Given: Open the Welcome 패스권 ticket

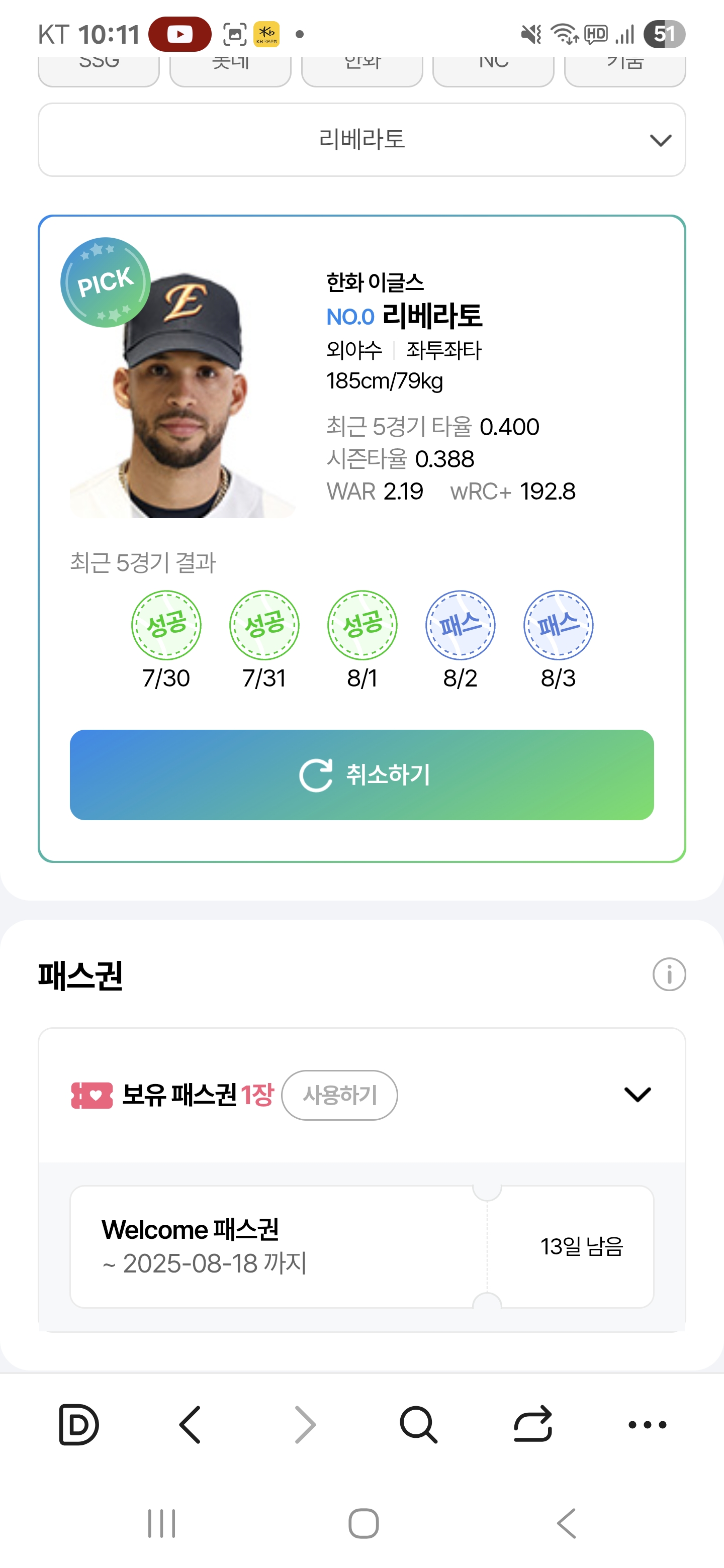Looking at the screenshot, I should pyautogui.click(x=361, y=1246).
